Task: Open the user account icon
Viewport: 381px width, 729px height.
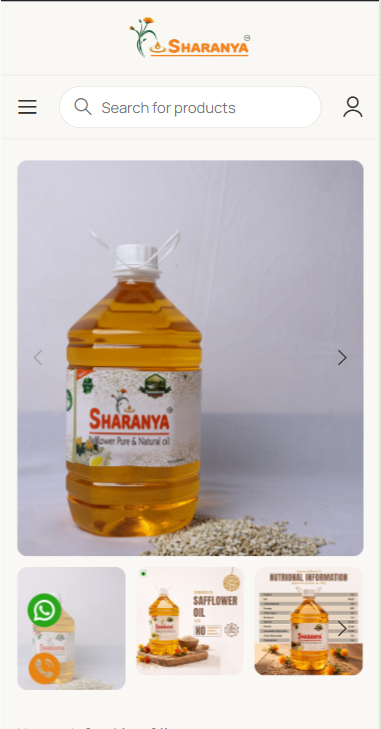Action: coord(353,107)
